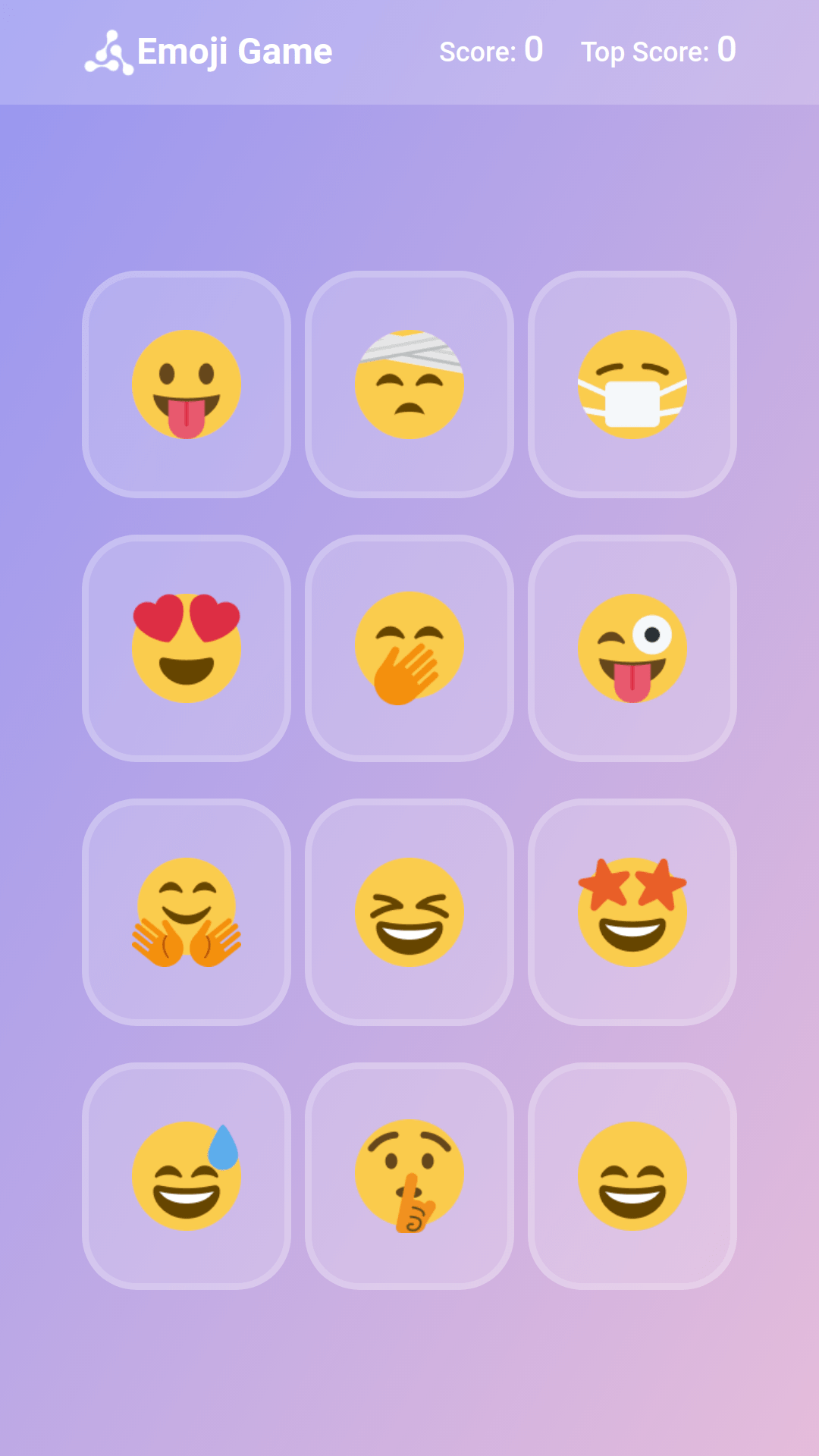819x1456 pixels.
Task: Pick the star-eyes emoji card
Action: tap(632, 912)
